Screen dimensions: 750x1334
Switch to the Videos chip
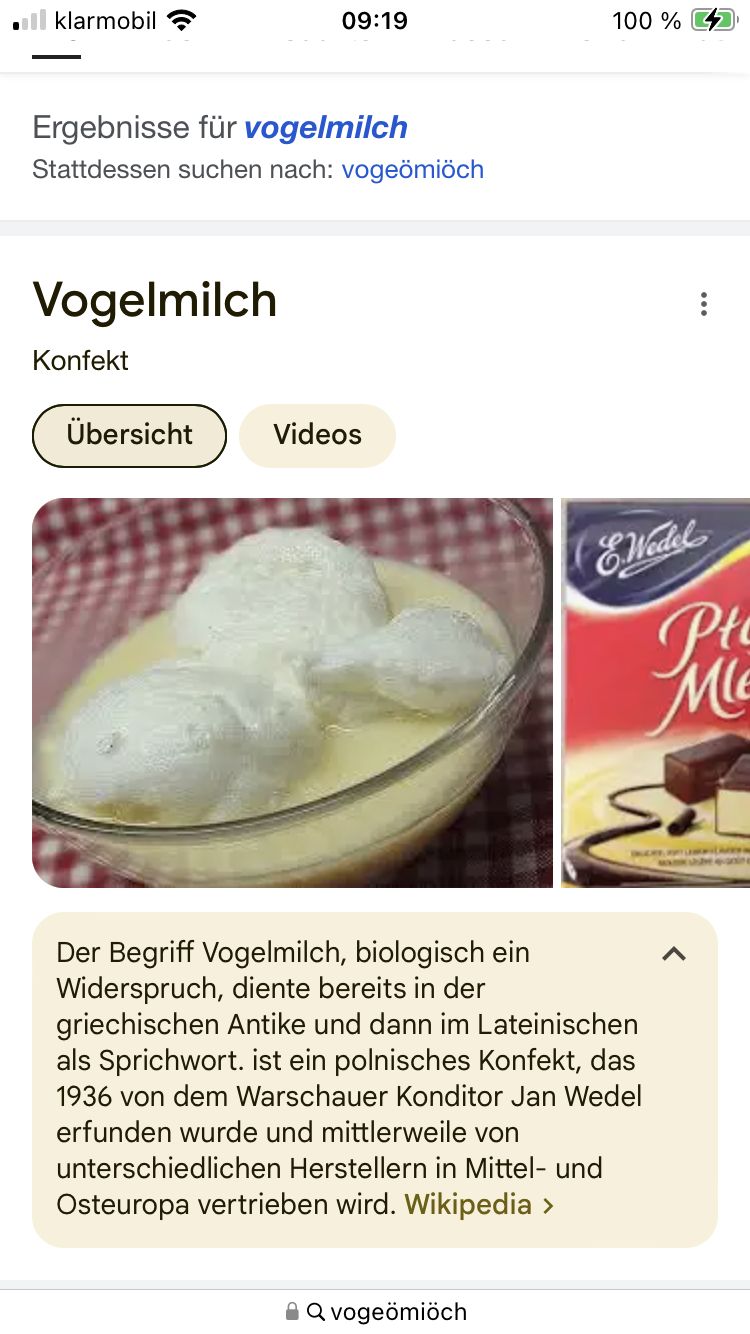click(x=317, y=435)
